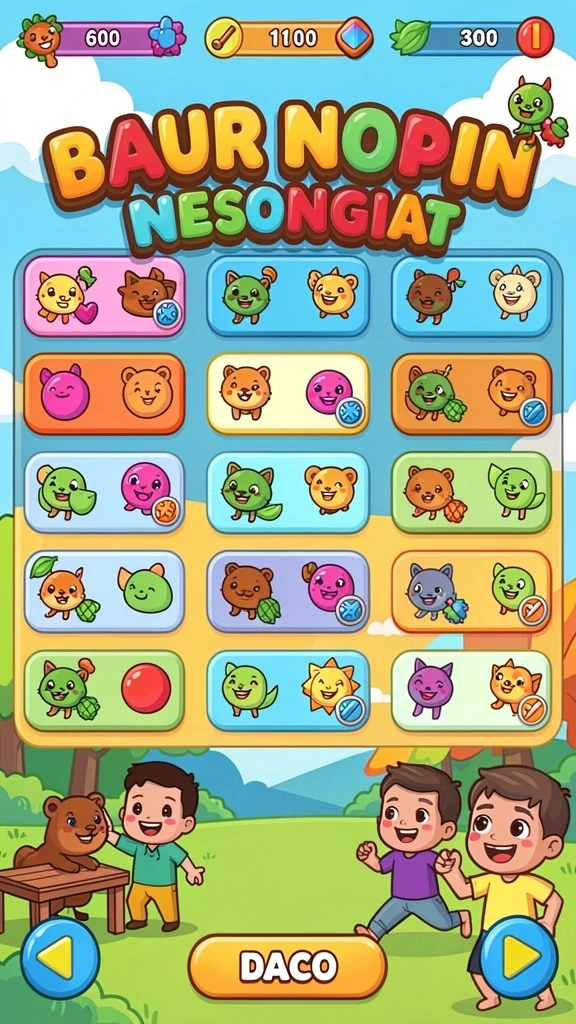Tap the DACO button
576x1024 pixels.
(287, 966)
